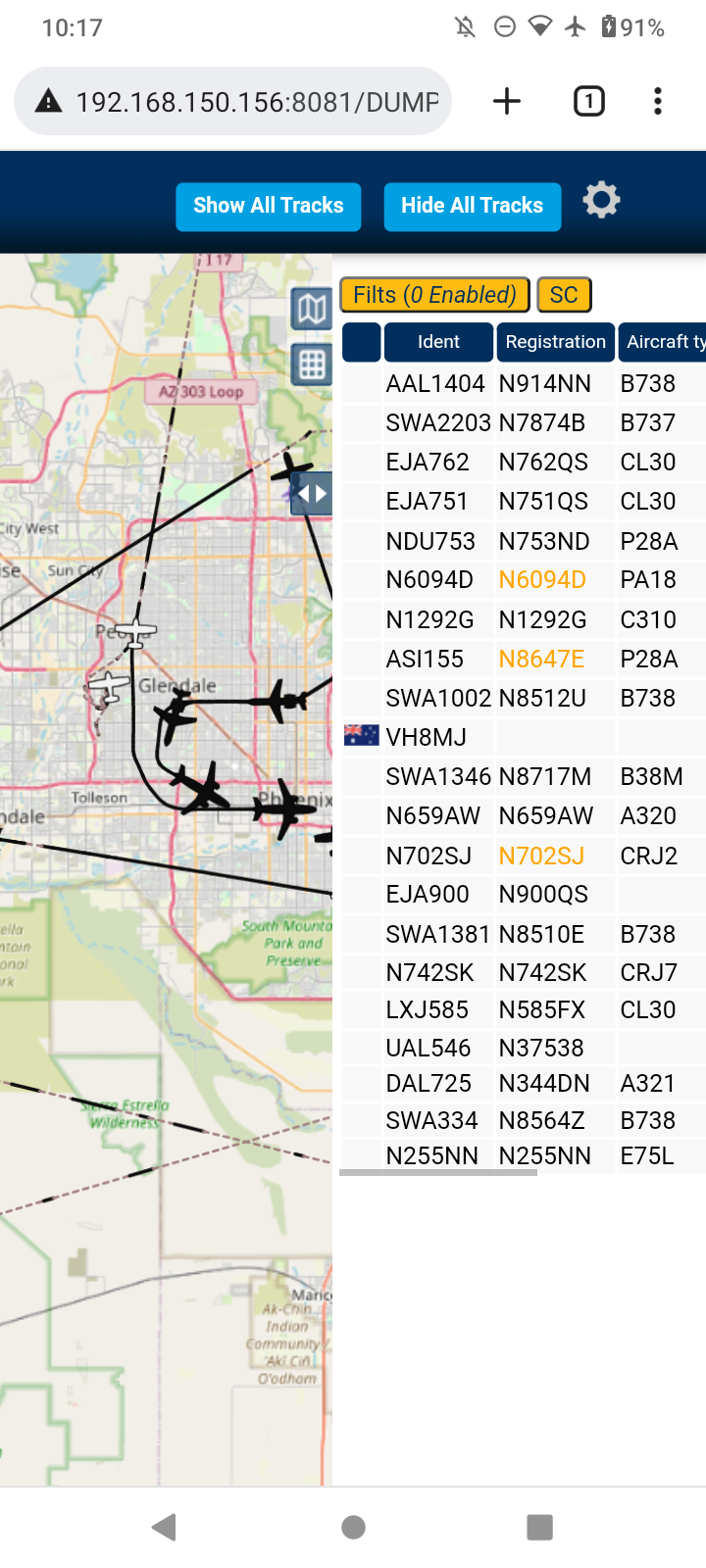Open registration link N702SJ
The image size is (706, 1568).
pos(541,857)
